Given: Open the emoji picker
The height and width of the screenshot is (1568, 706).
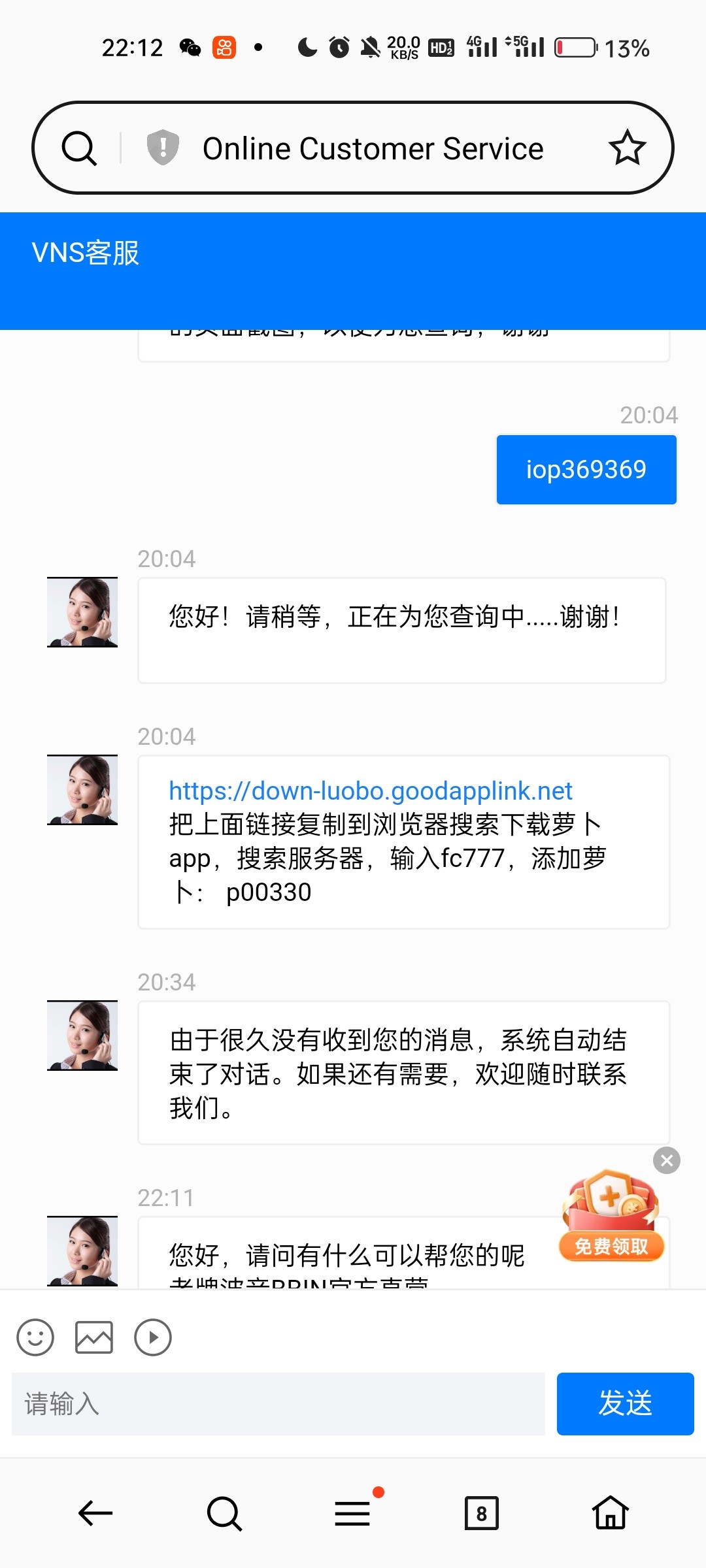Looking at the screenshot, I should [35, 1337].
